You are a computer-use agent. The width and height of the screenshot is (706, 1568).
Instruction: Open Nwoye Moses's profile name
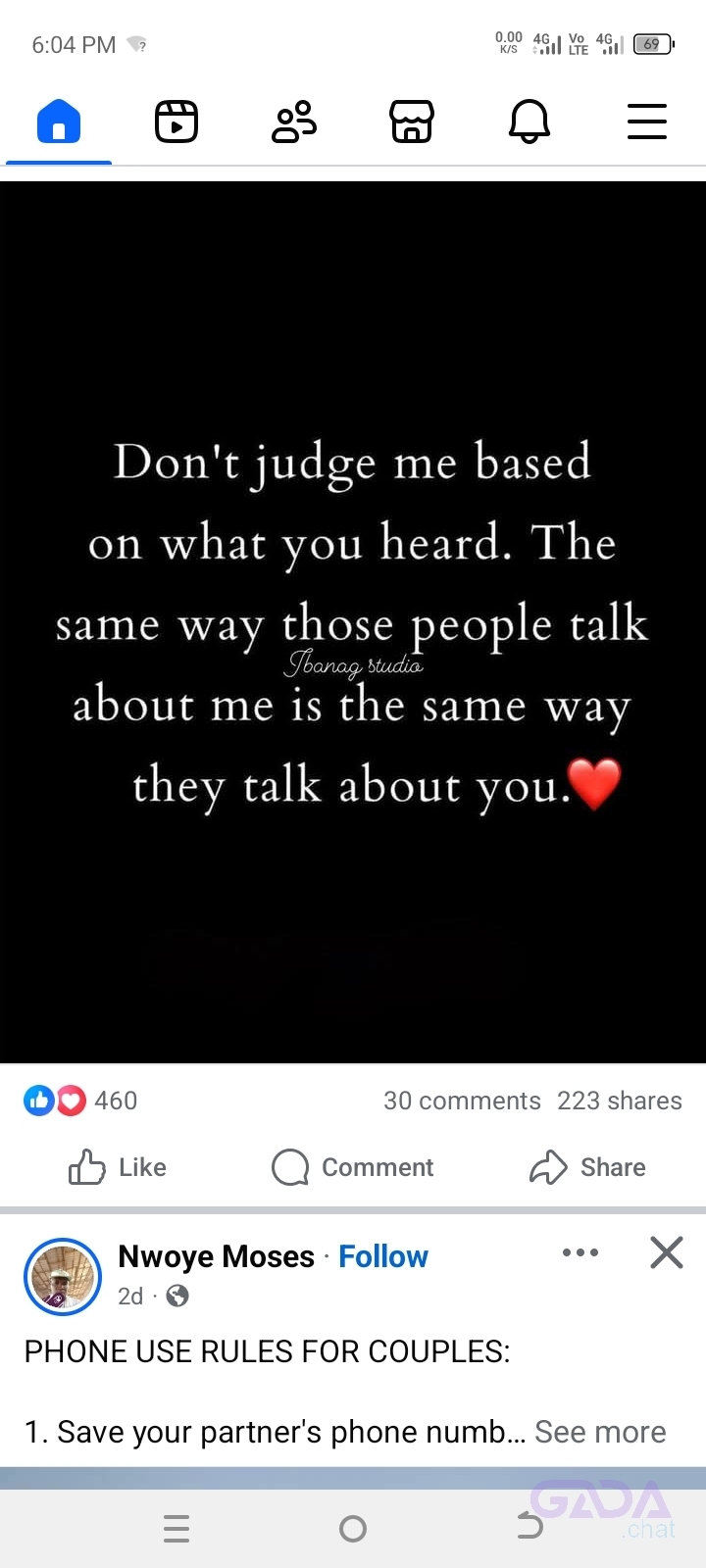click(x=216, y=1256)
